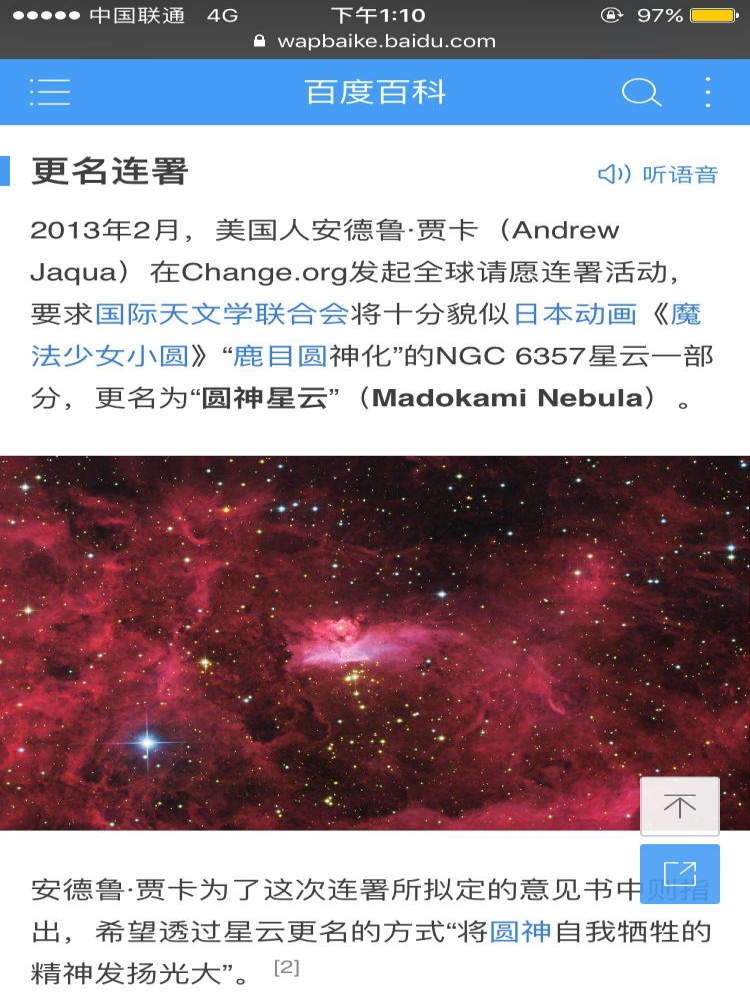
Task: Open the three-dot overflow menu
Action: point(709,93)
